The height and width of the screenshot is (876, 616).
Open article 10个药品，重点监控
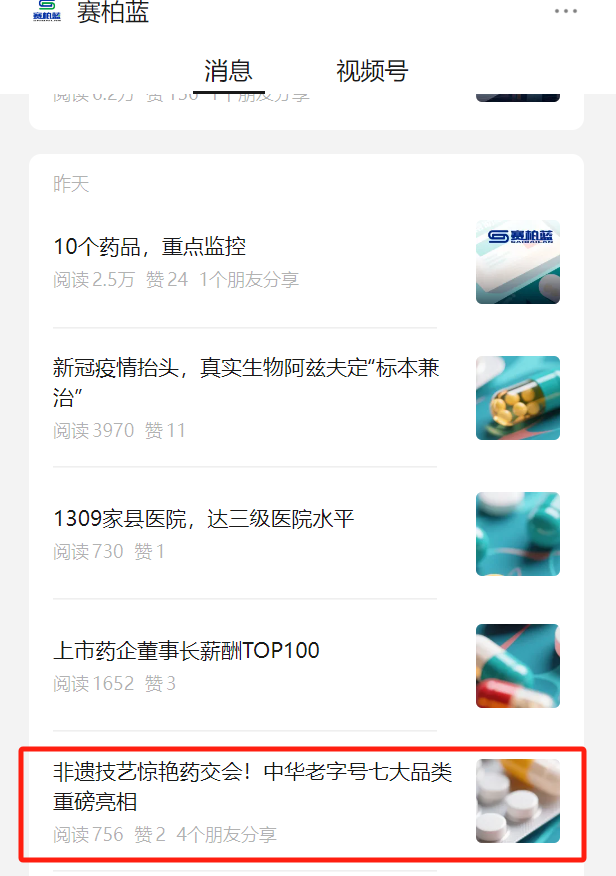150,246
